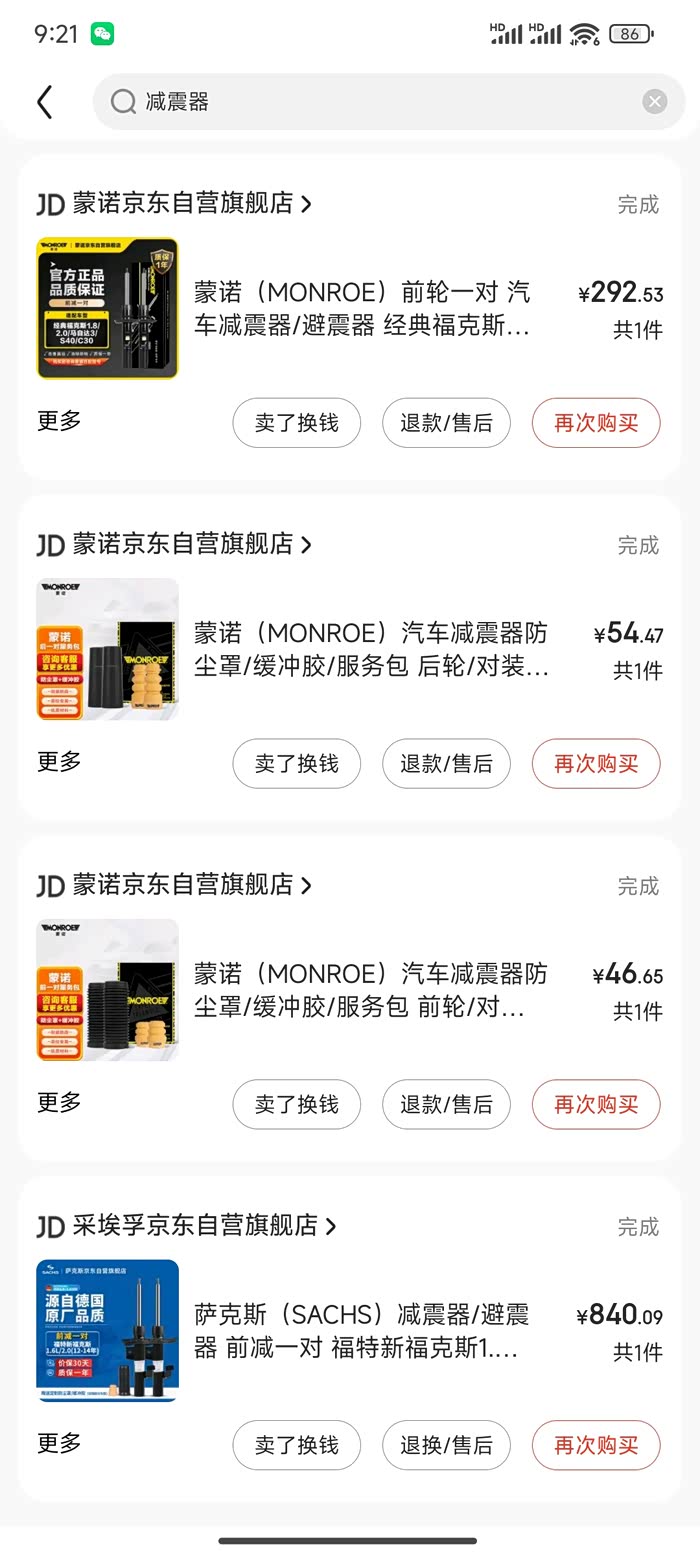
Task: Tap the search field containing 减震器
Action: (380, 102)
